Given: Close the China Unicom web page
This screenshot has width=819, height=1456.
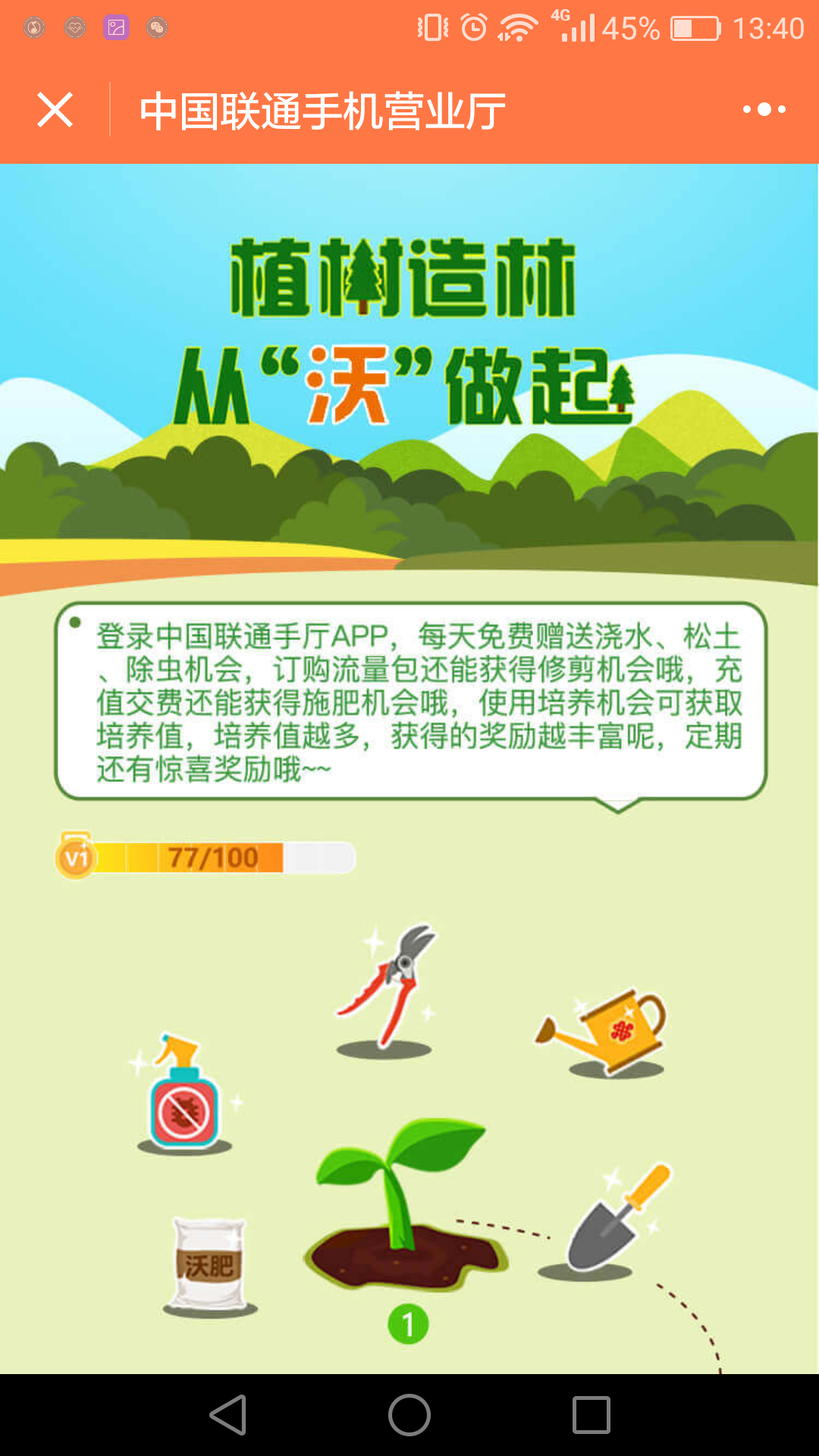Looking at the screenshot, I should point(55,110).
